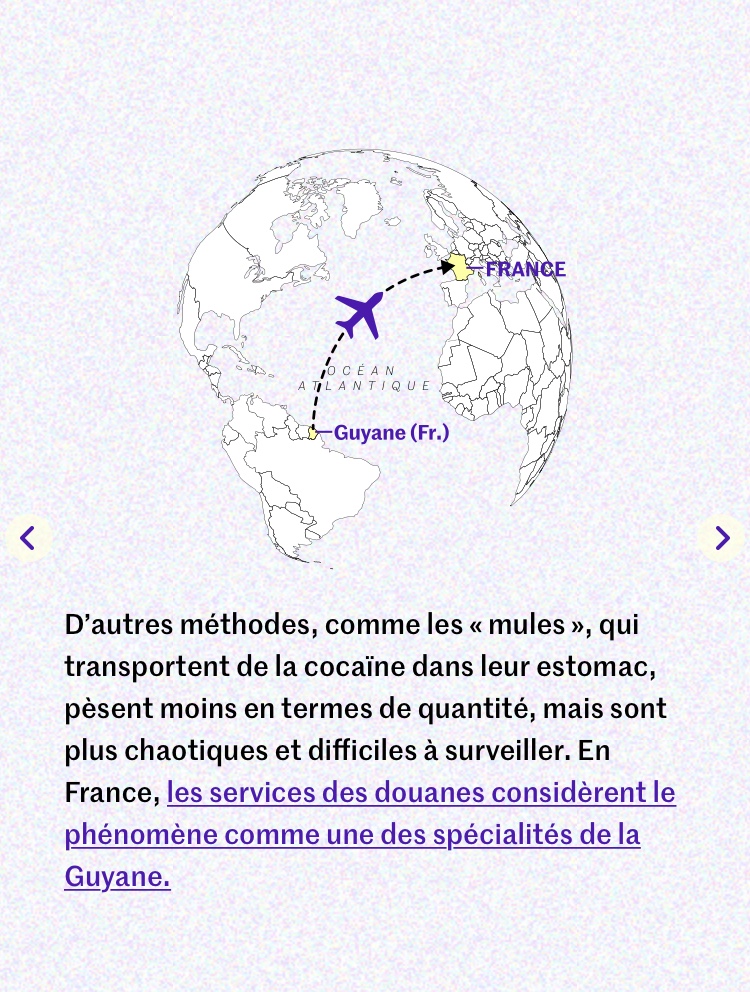Go to the previous slide arrow
This screenshot has width=750, height=992.
28,538
